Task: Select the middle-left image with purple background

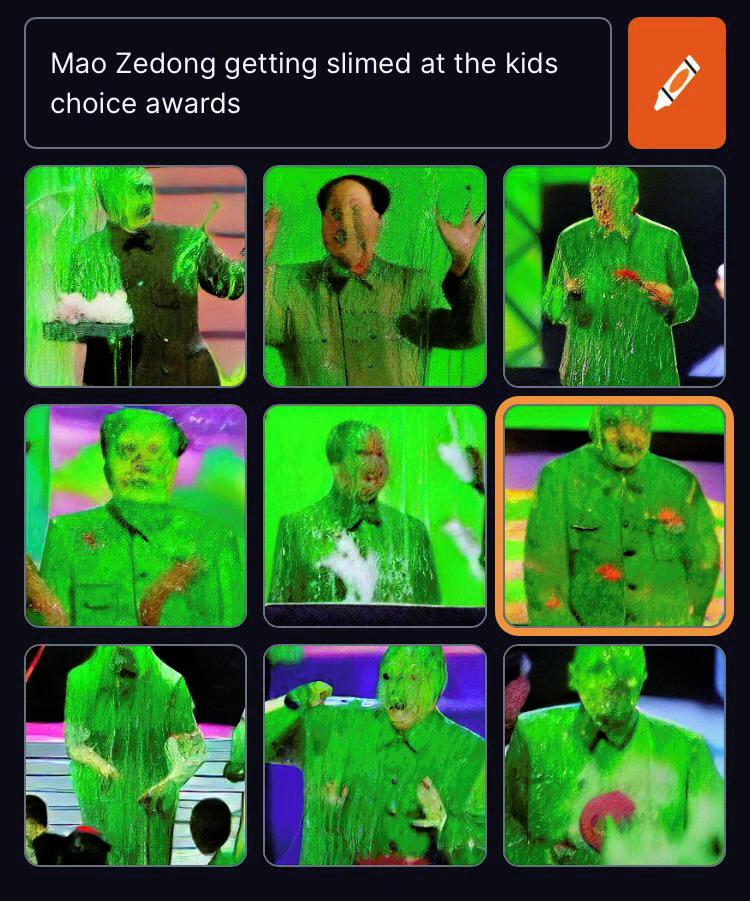Action: pyautogui.click(x=133, y=518)
